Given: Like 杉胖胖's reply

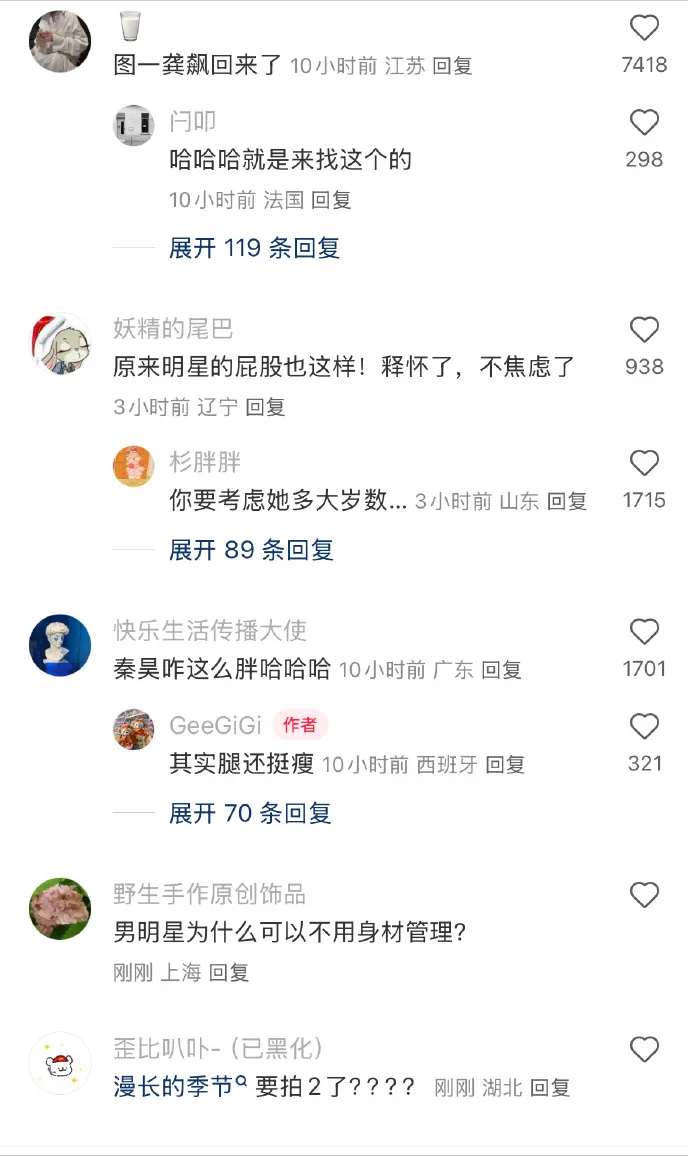Looking at the screenshot, I should [644, 463].
